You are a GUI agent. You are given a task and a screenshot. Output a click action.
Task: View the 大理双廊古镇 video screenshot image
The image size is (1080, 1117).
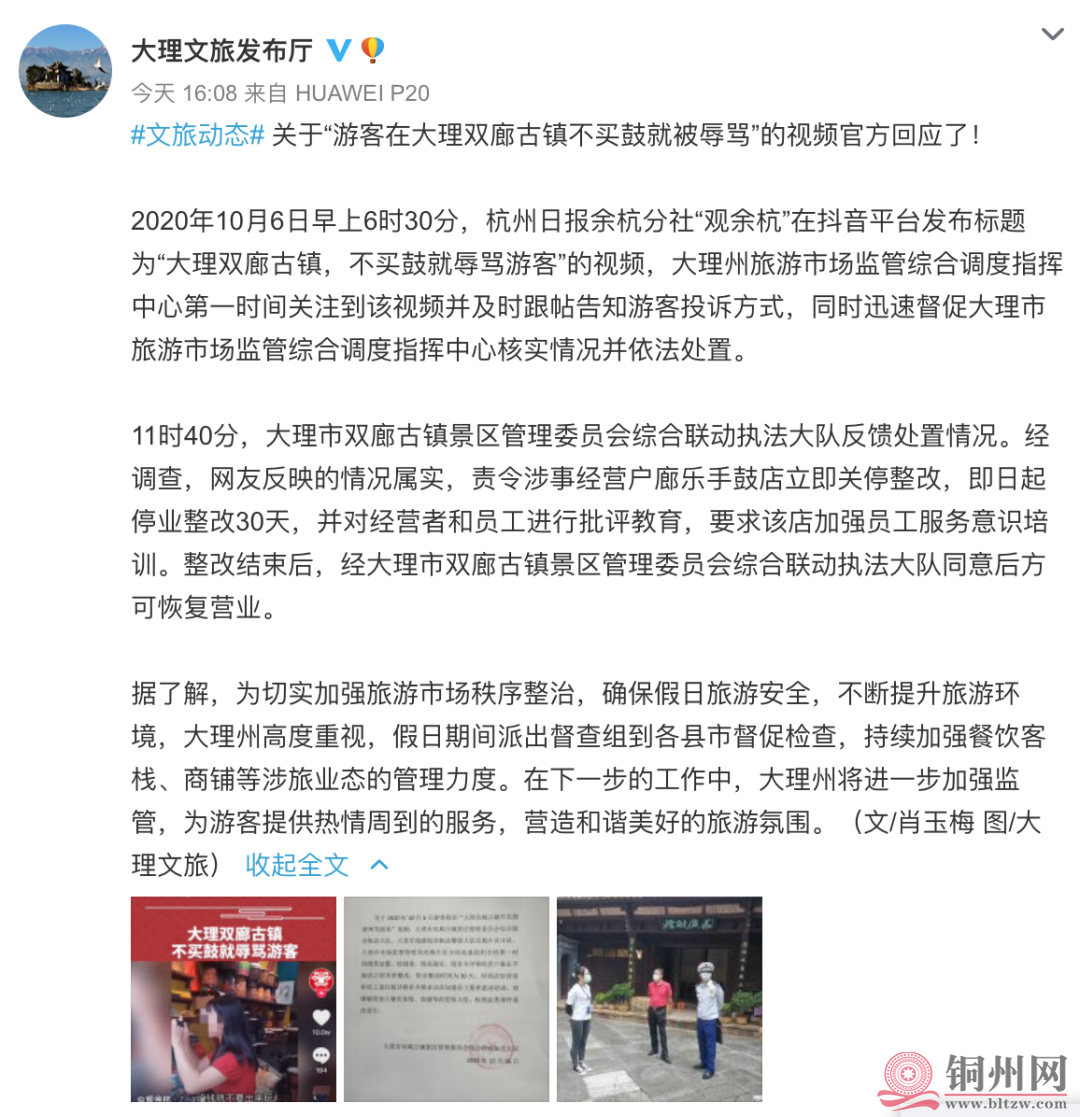[232, 998]
